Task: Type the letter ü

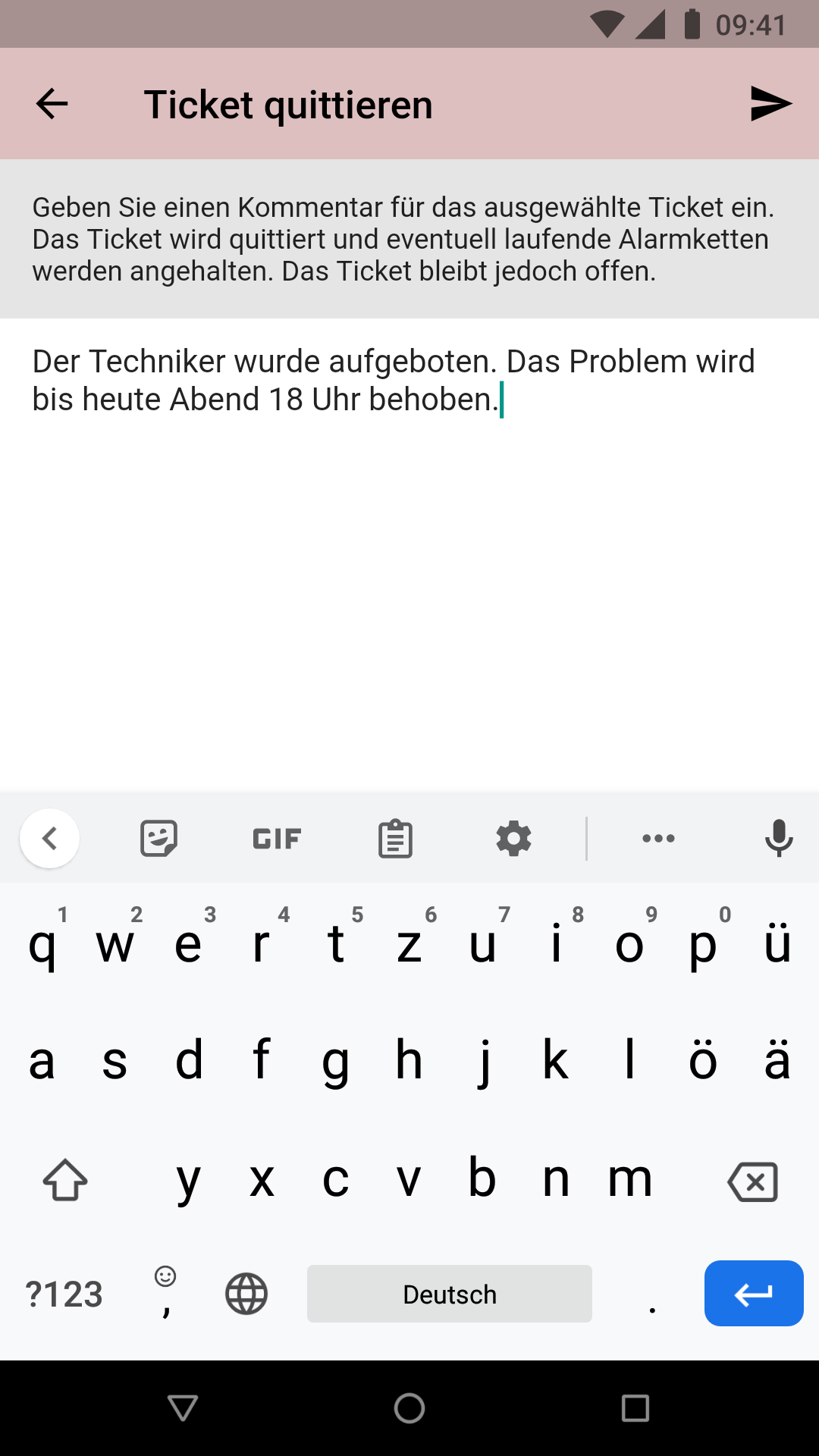Action: (777, 945)
